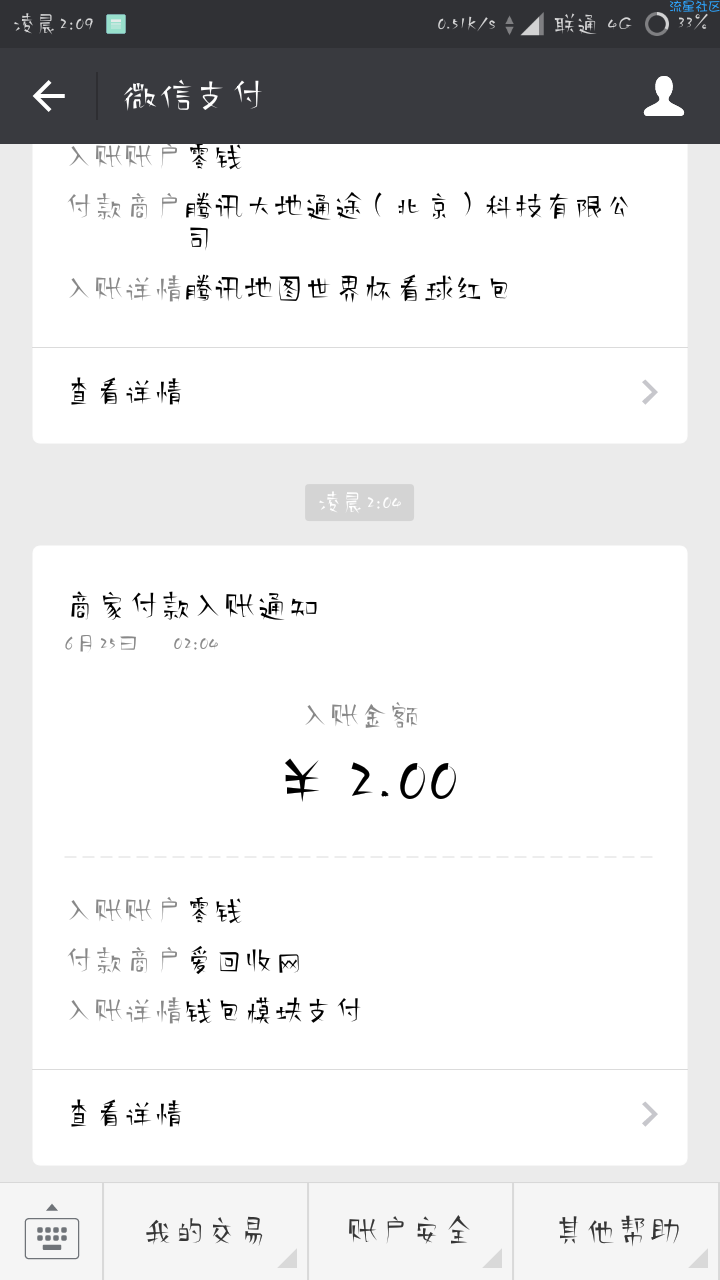Open the account profile icon
This screenshot has height=1280, width=720.
(663, 96)
